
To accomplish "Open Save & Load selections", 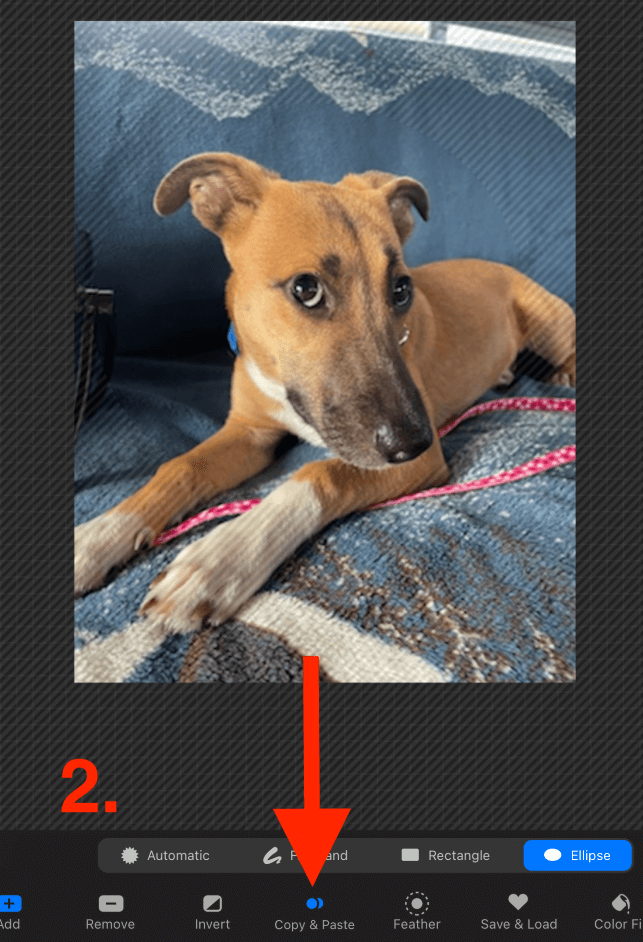I will coord(517,911).
